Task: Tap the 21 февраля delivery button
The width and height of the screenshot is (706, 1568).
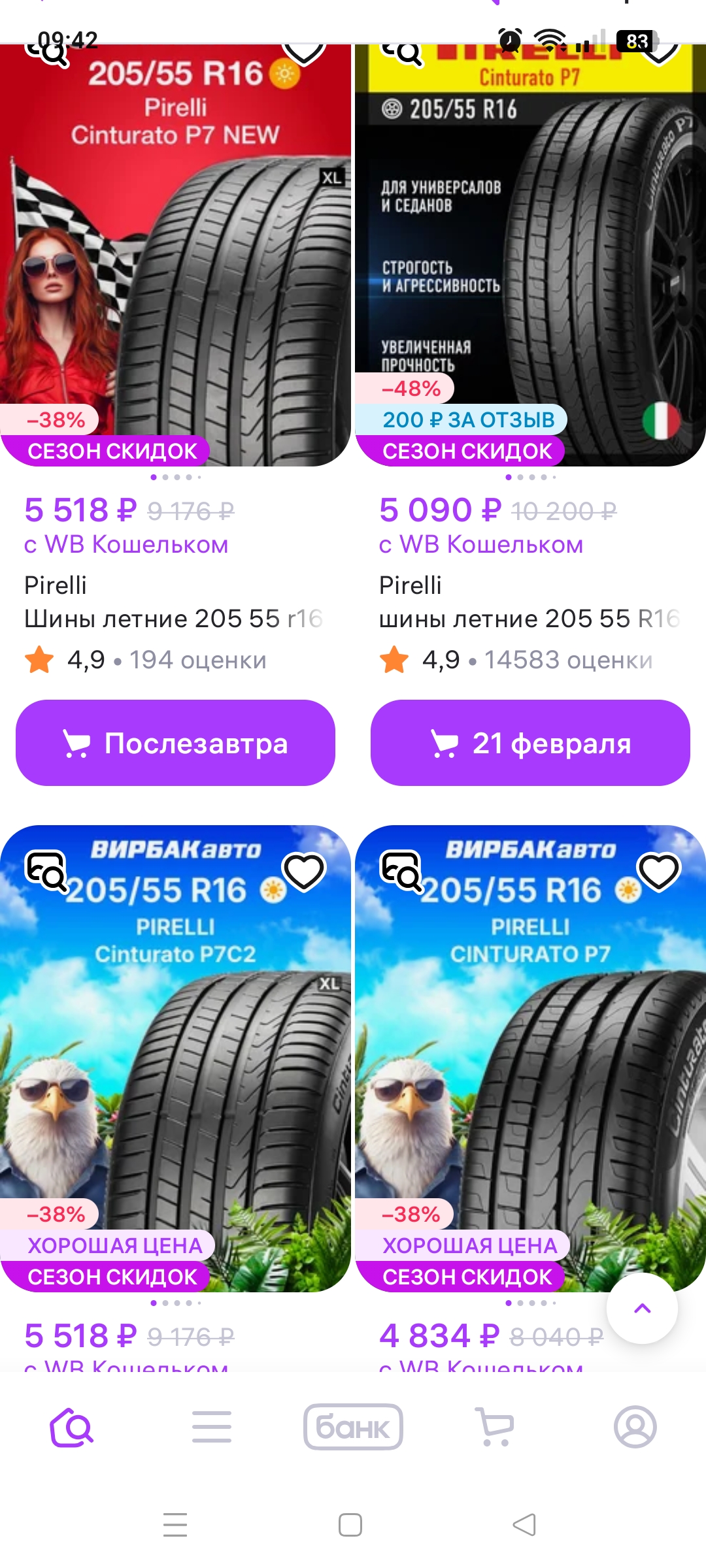Action: [529, 743]
